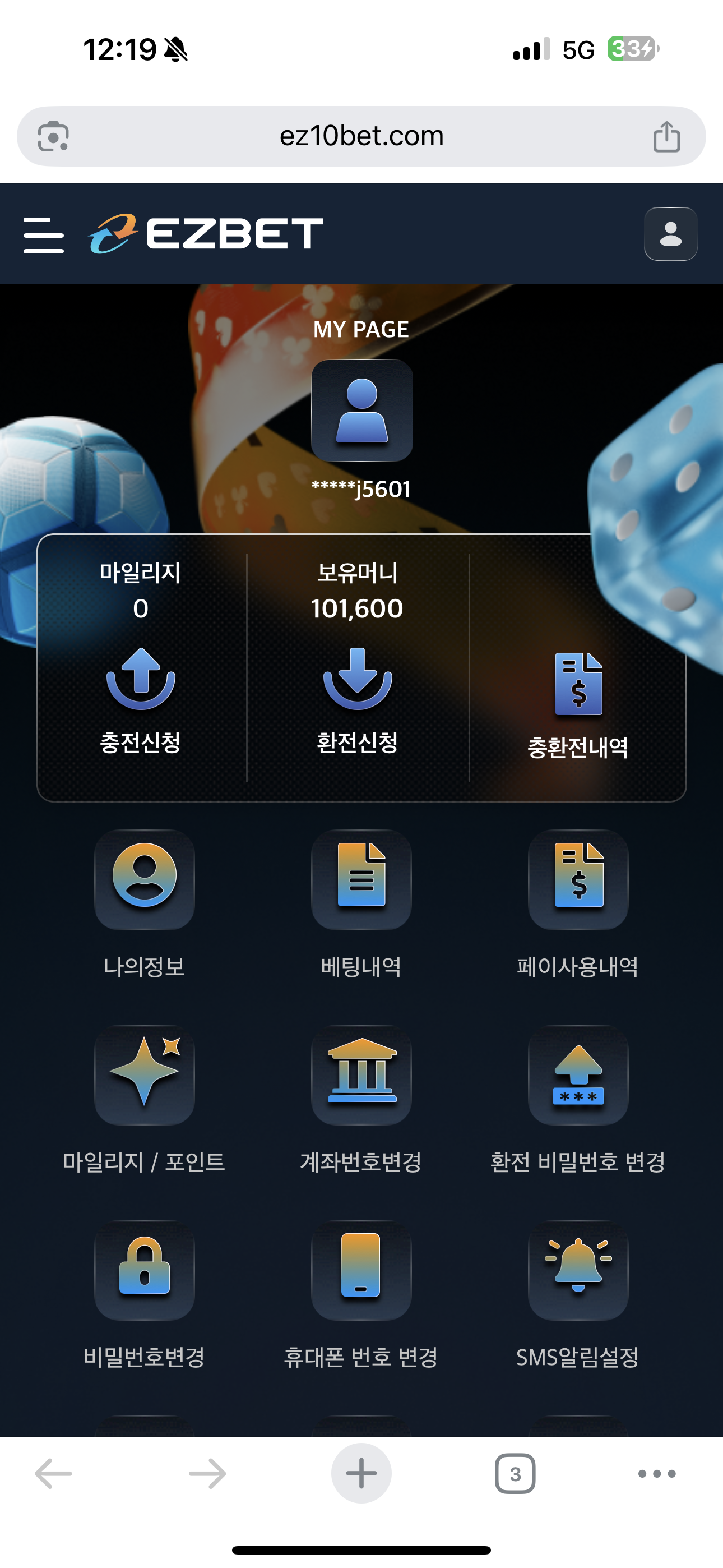Tap the ez10bet.com address bar
The image size is (723, 1568).
click(361, 136)
